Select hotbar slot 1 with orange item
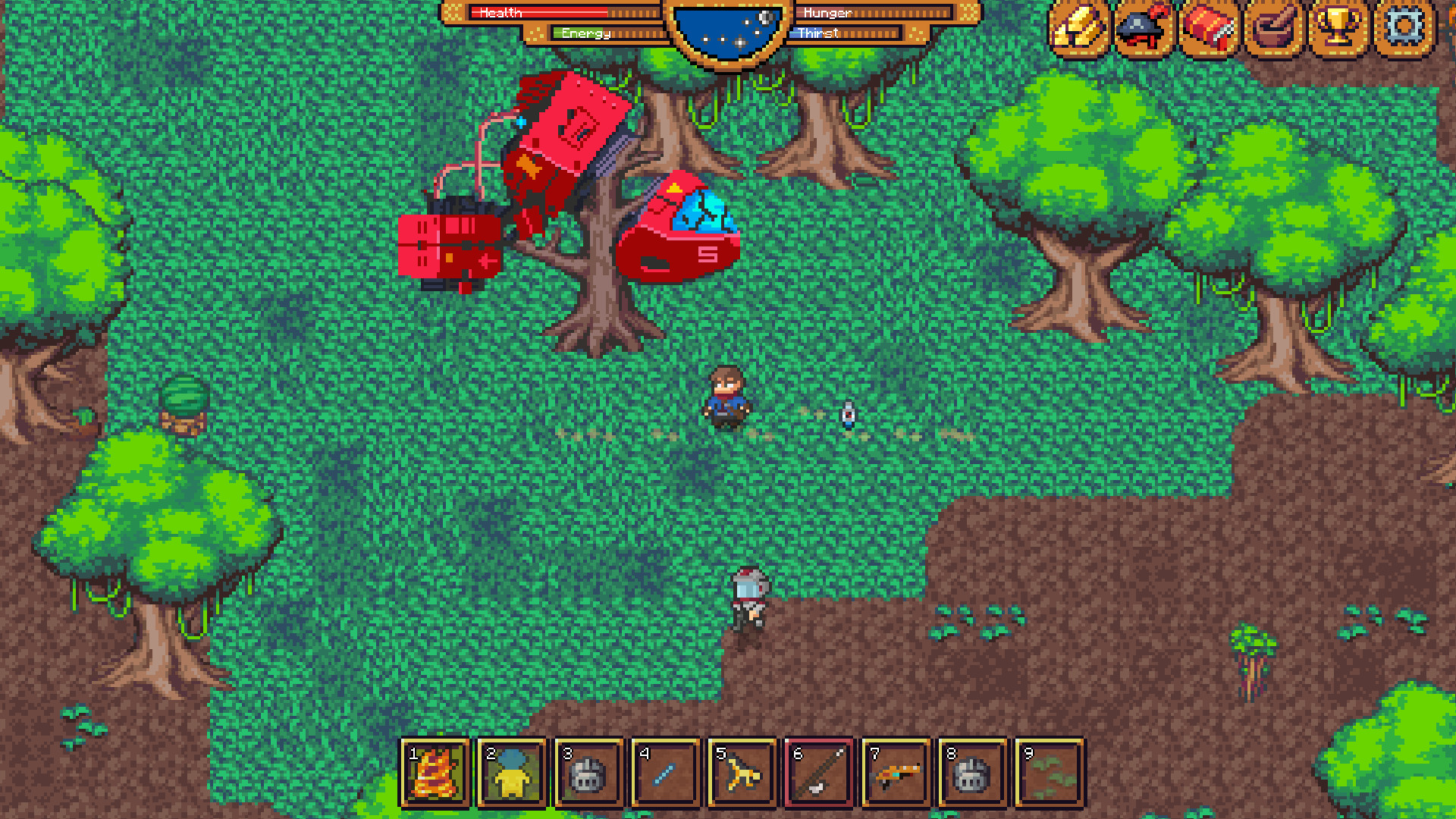 (x=435, y=773)
